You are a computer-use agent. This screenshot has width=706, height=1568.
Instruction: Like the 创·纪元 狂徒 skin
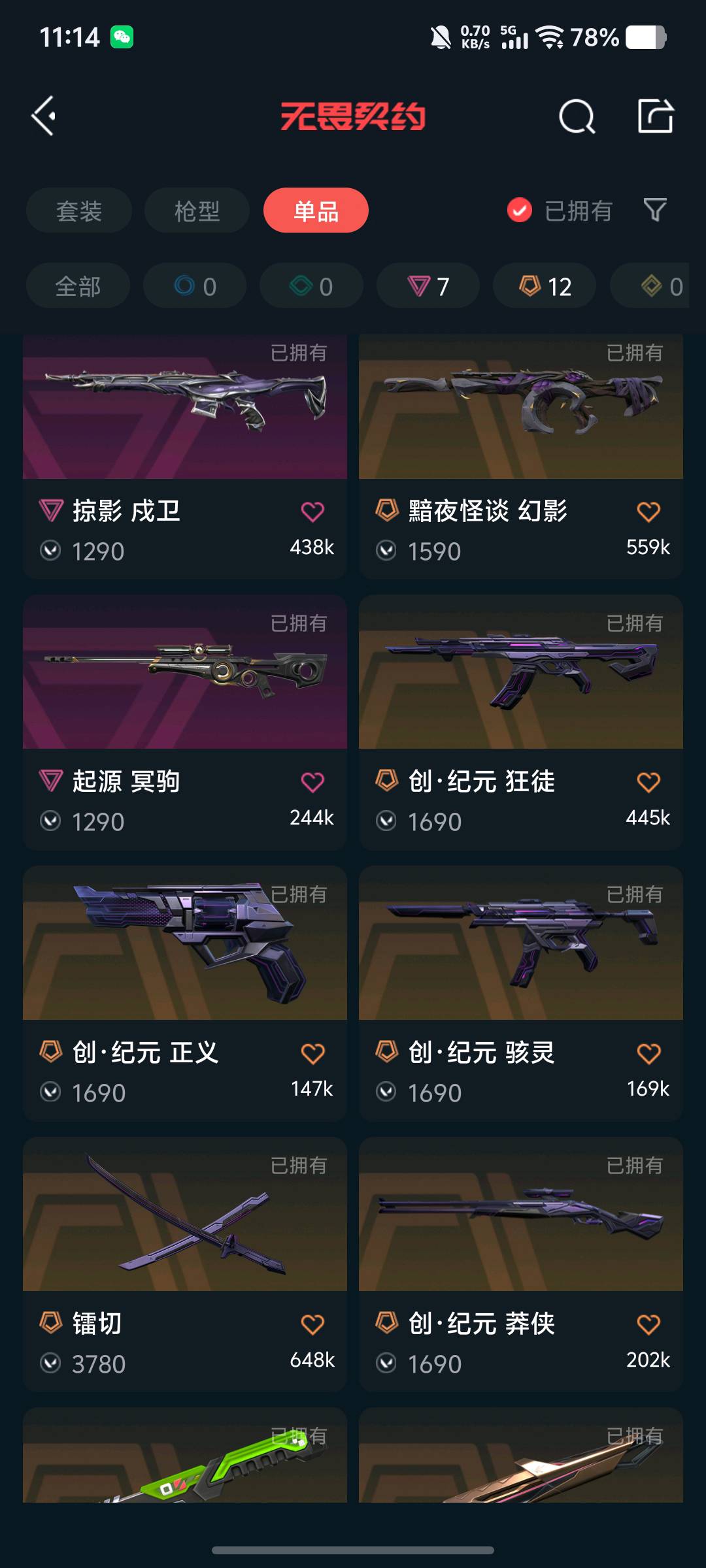(x=648, y=783)
